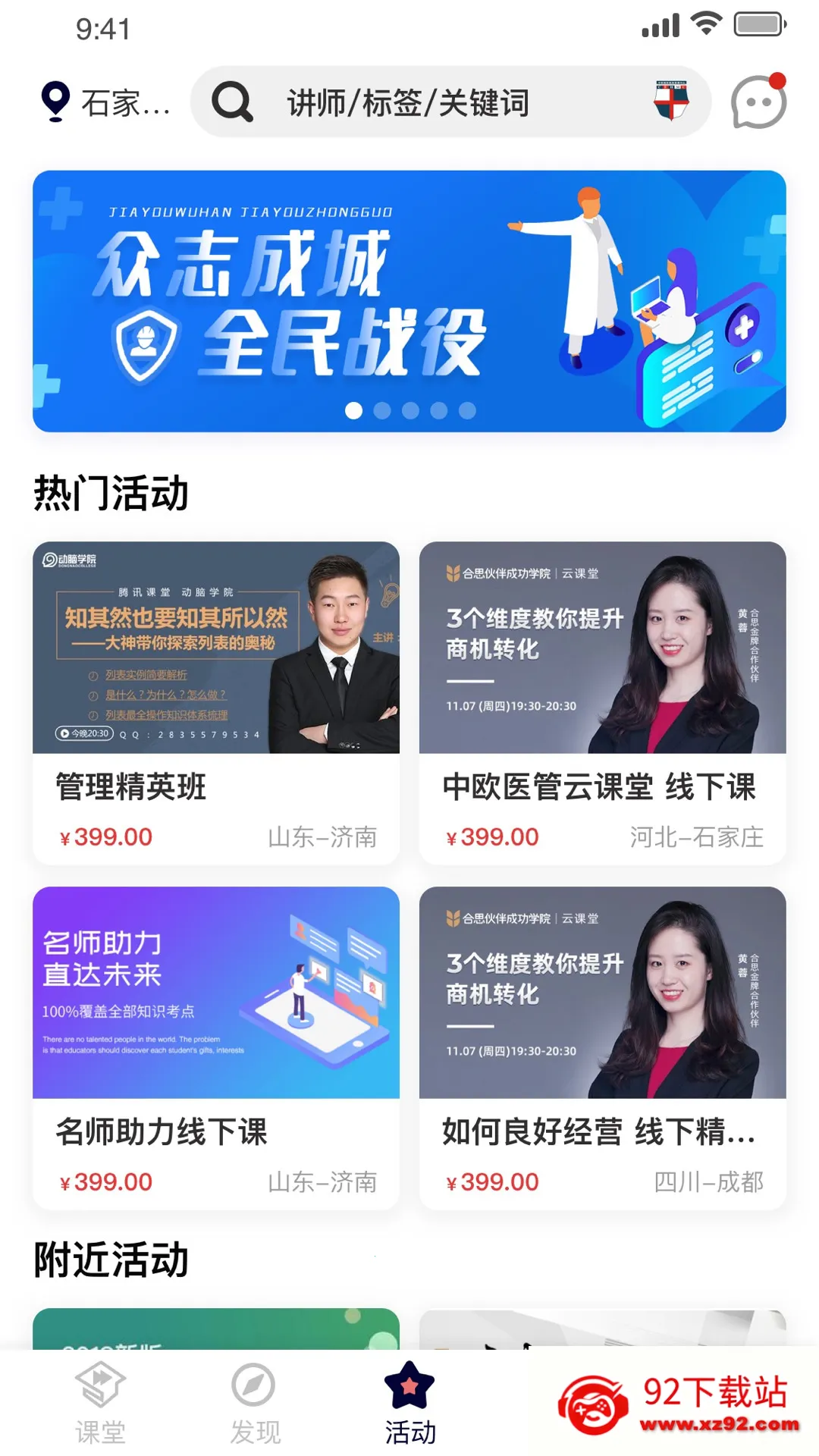Tap the shield badge icon in search bar
819x1456 pixels.
pos(671,101)
